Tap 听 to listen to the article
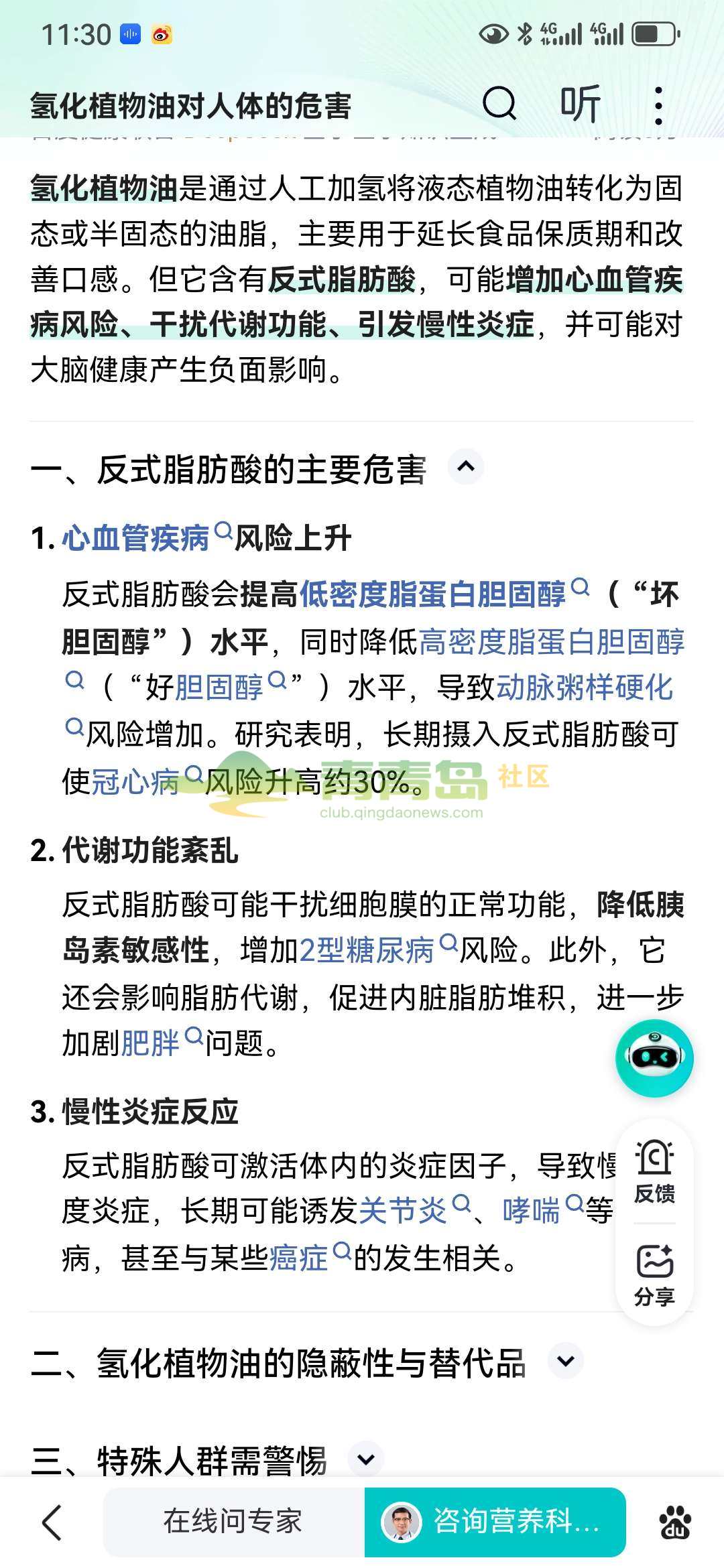This screenshot has height=1568, width=724. click(x=581, y=105)
